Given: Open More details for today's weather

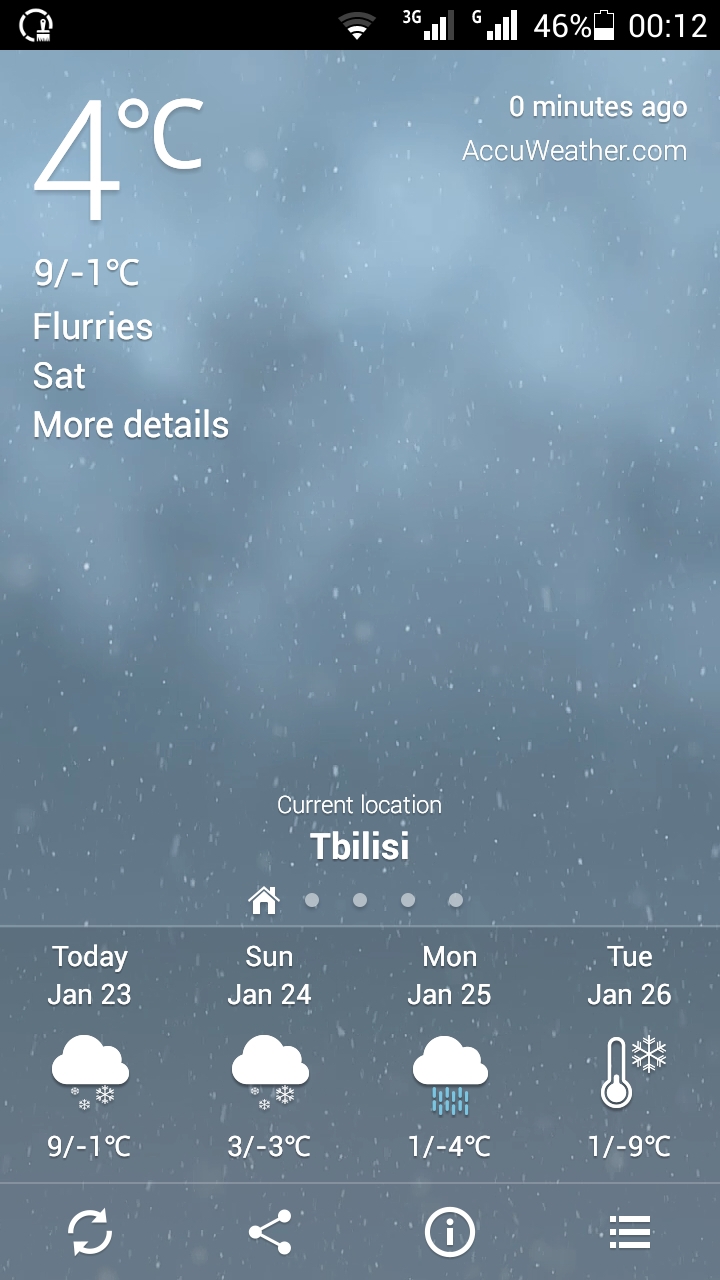Looking at the screenshot, I should [x=131, y=425].
